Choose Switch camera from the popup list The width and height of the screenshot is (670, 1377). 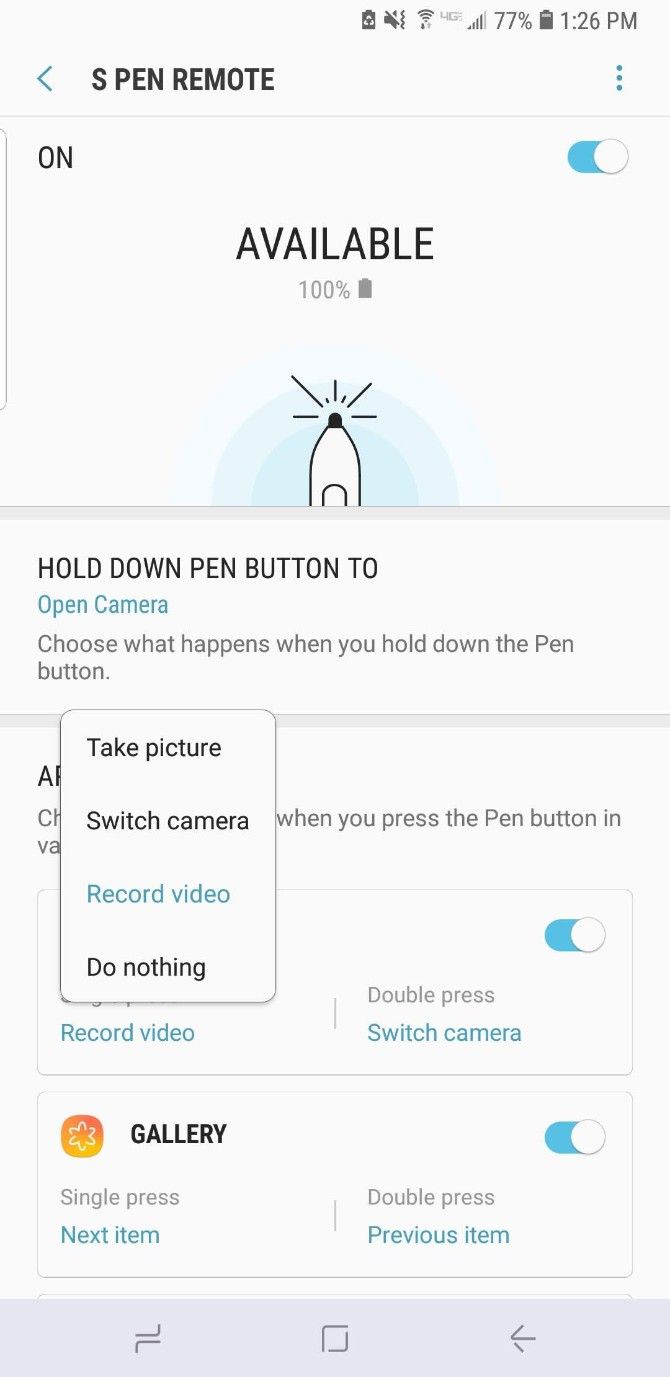[x=167, y=820]
